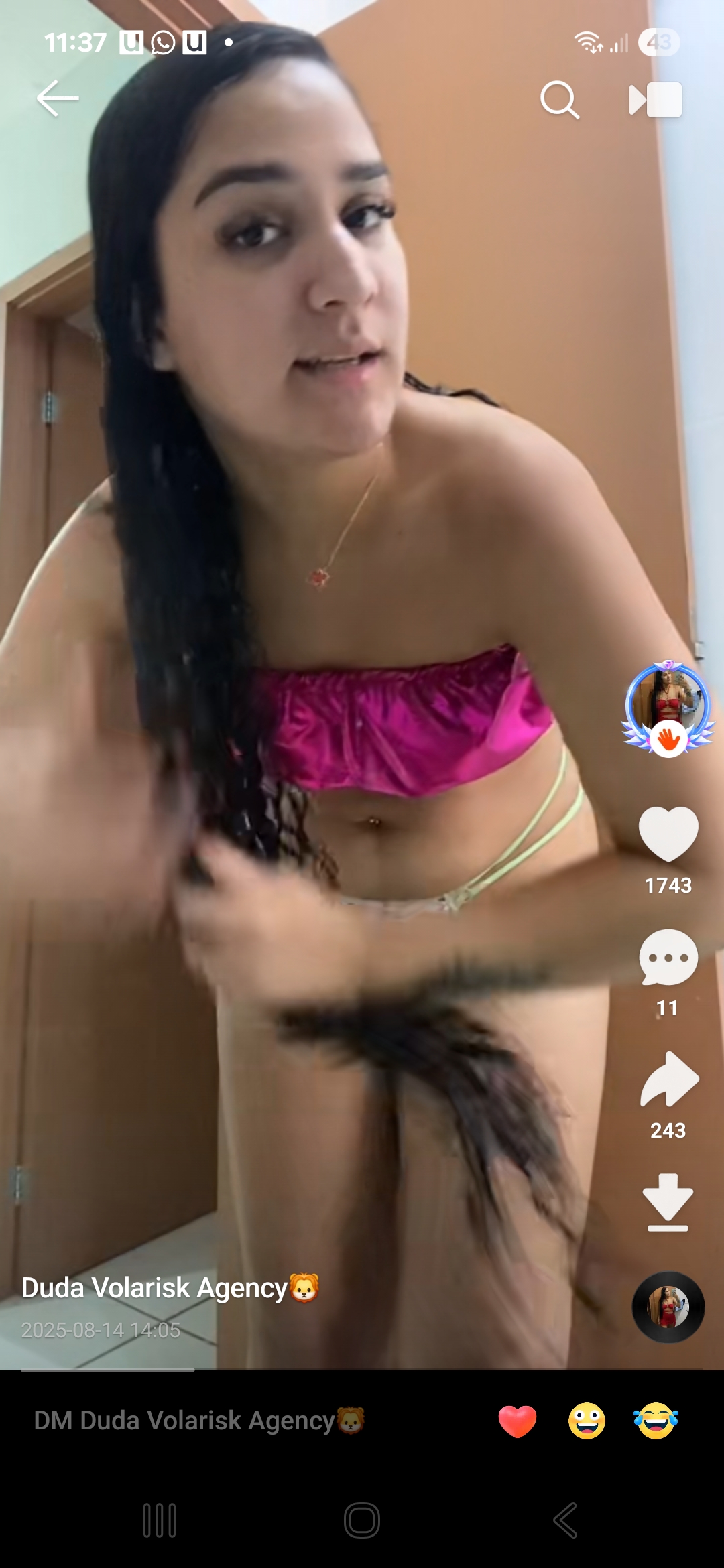Go back using the top-left arrow
Image resolution: width=724 pixels, height=1568 pixels.
(x=58, y=99)
